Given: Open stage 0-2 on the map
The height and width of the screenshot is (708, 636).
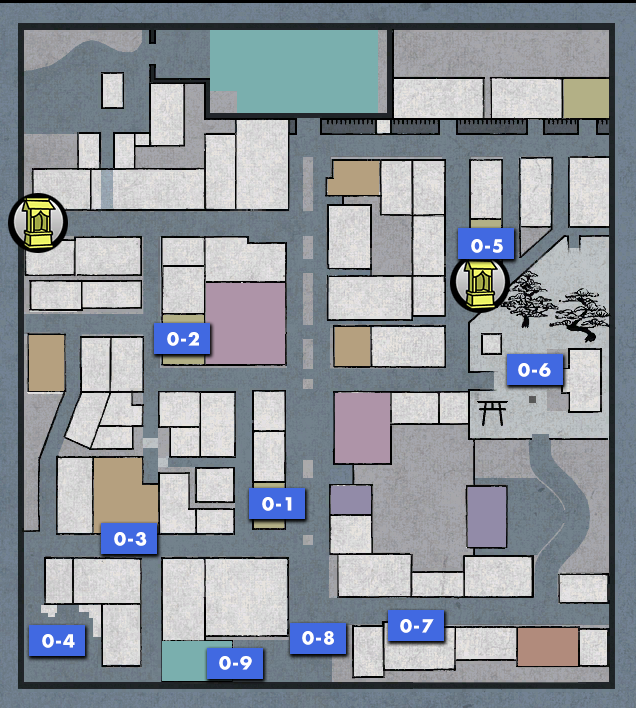Looking at the screenshot, I should pos(182,339).
